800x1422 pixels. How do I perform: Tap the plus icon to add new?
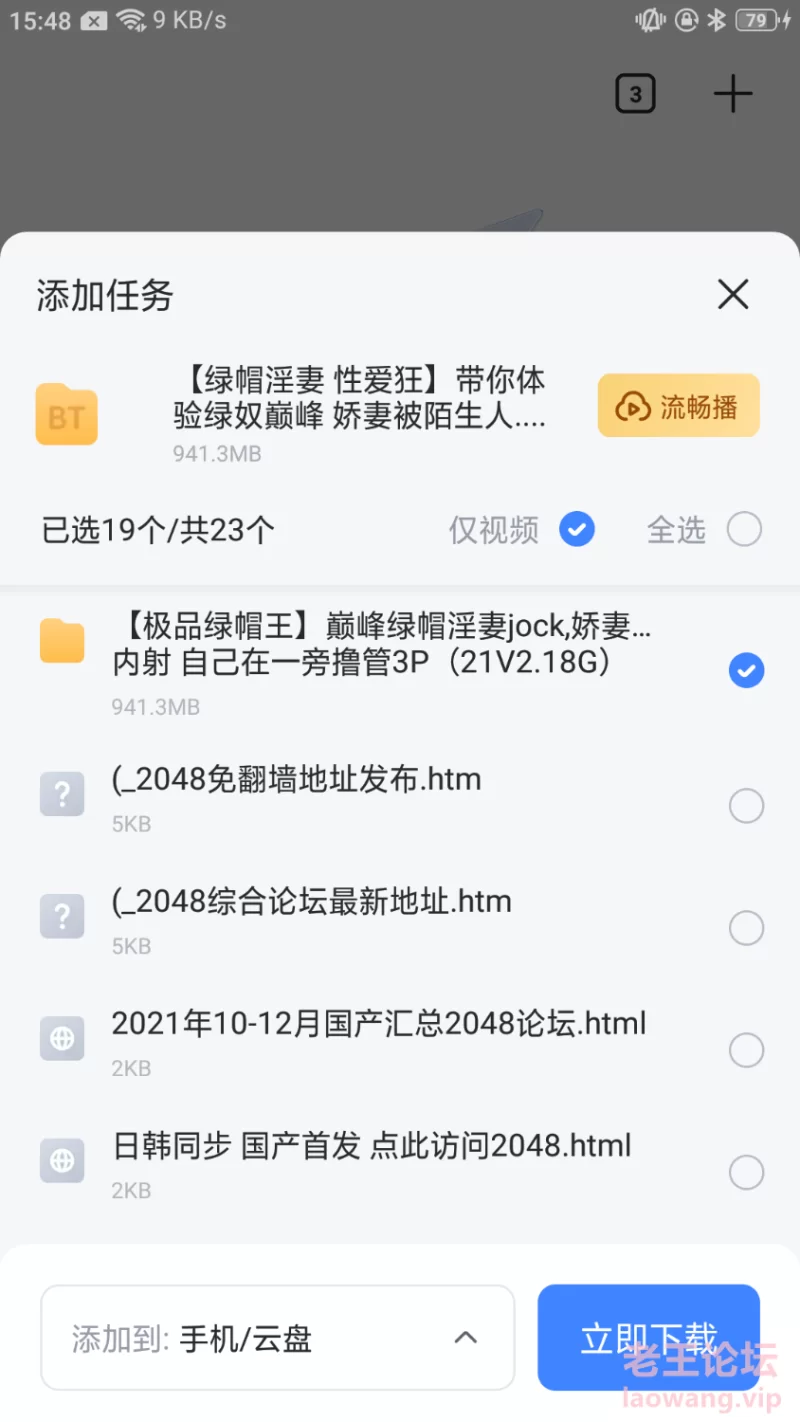coord(733,95)
